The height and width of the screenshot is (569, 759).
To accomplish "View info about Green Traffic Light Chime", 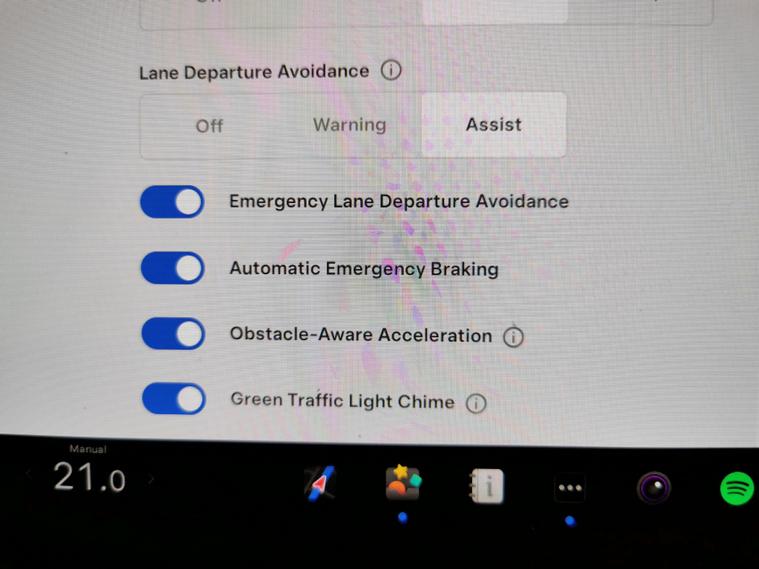I will coord(476,403).
